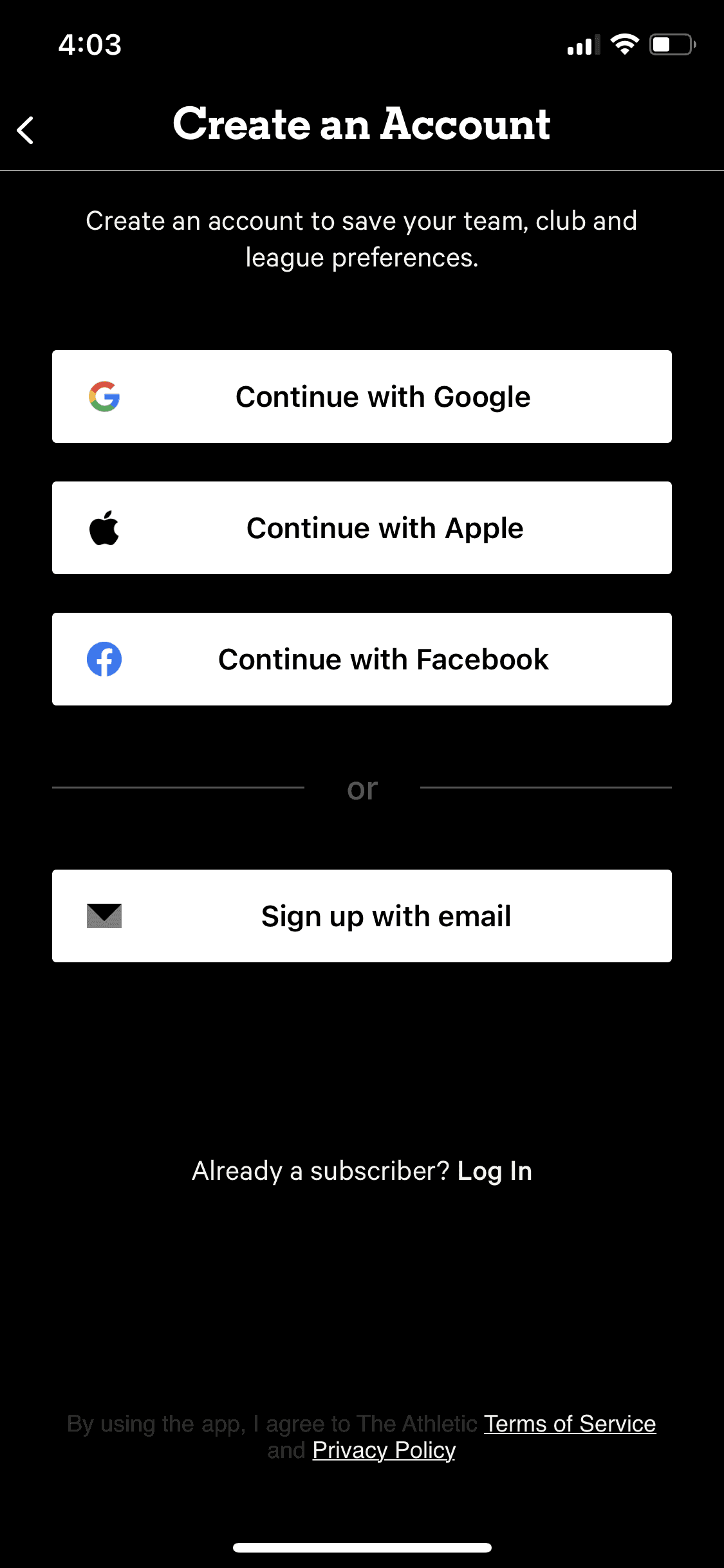724x1568 pixels.
Task: Tap the Log In link
Action: (494, 1171)
